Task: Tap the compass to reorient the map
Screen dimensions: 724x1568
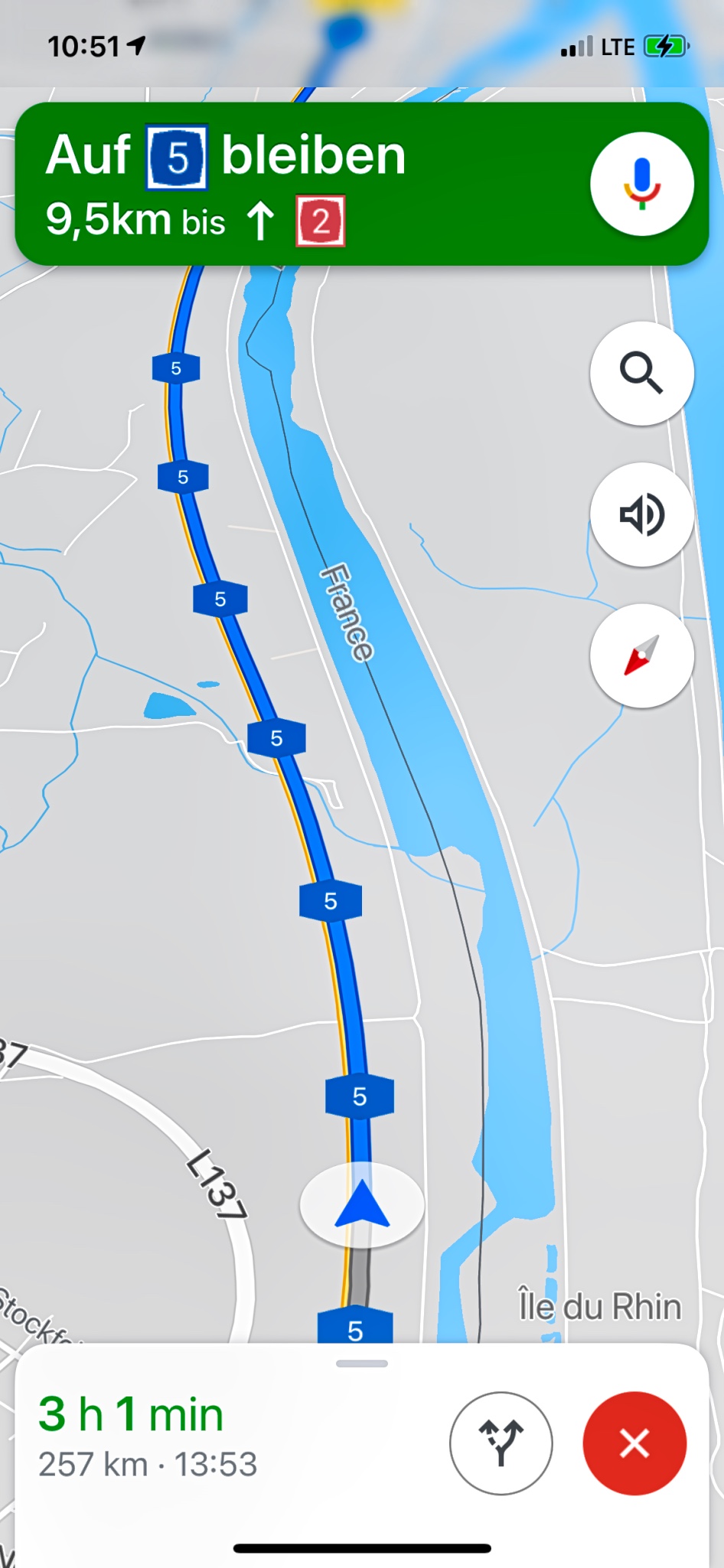Action: (641, 655)
